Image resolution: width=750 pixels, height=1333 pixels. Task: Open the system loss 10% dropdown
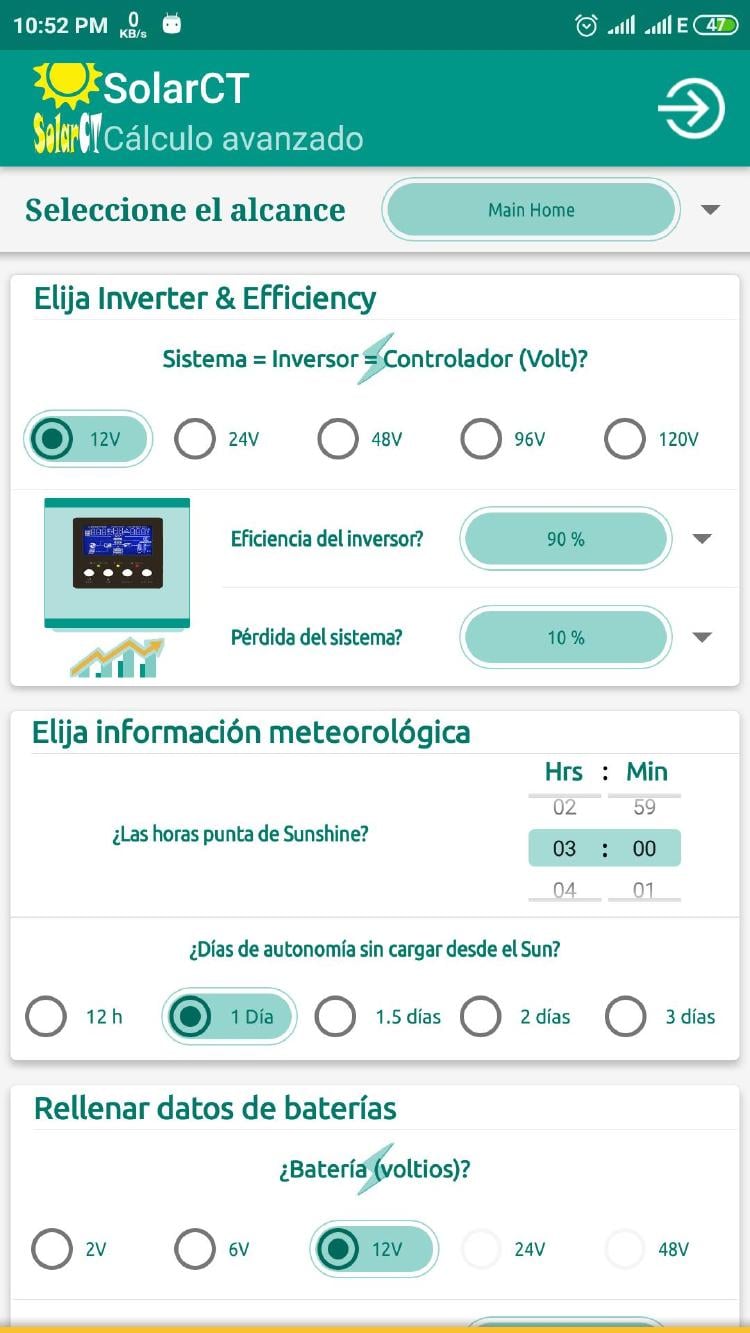tap(565, 637)
